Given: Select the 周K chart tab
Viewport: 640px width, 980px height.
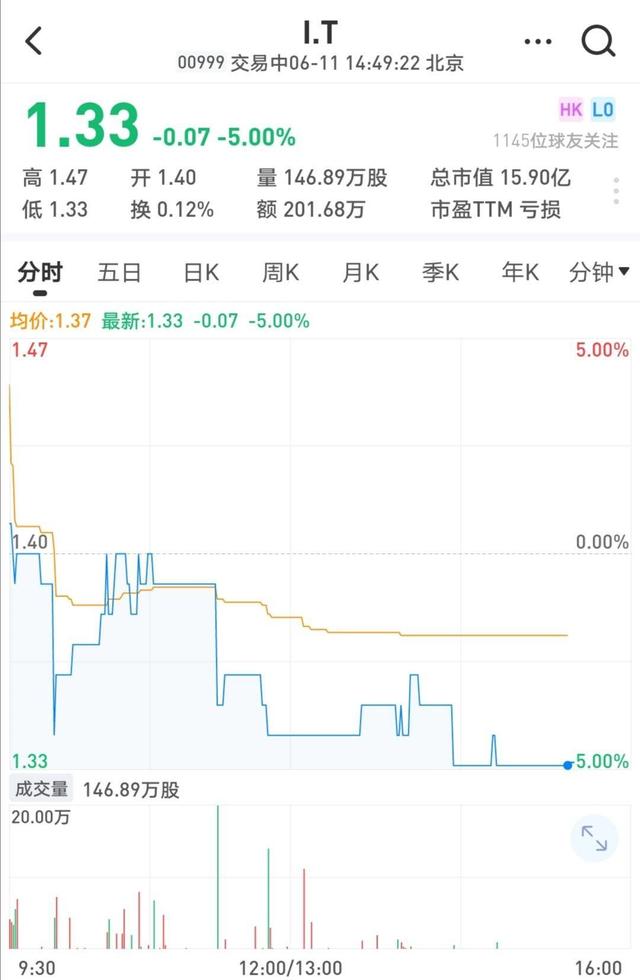Looking at the screenshot, I should click(280, 272).
